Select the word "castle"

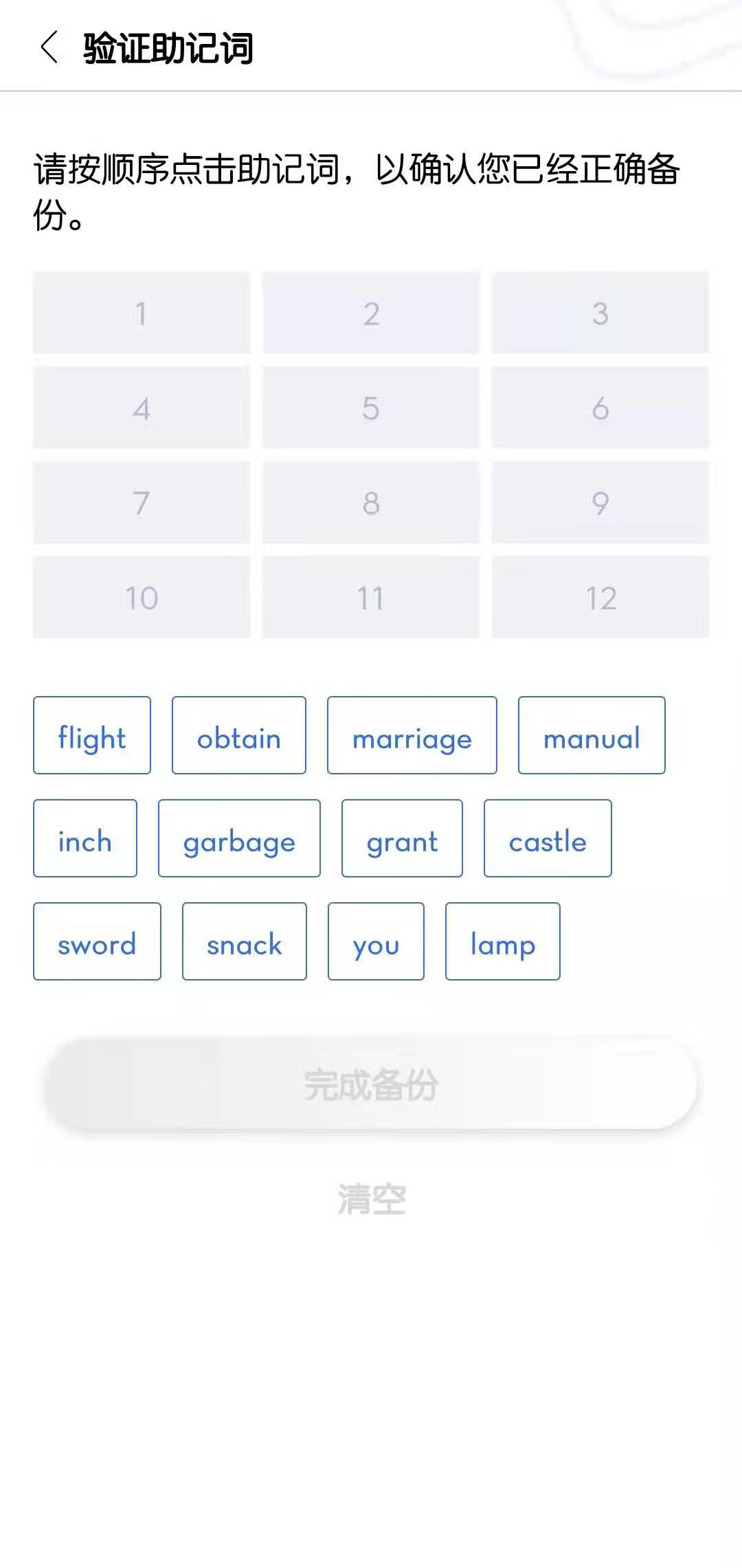click(548, 839)
